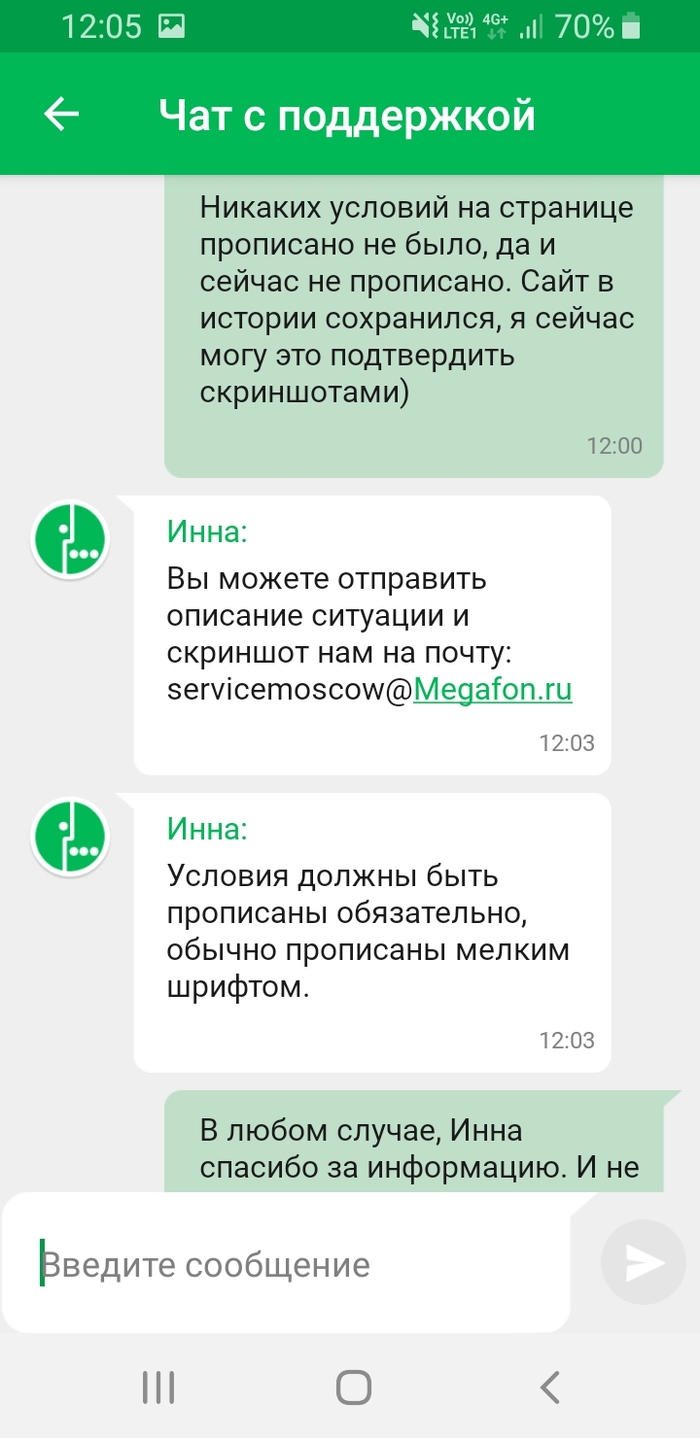The width and height of the screenshot is (700, 1438).
Task: Open recent apps from the navigation bar
Action: coord(158,1387)
